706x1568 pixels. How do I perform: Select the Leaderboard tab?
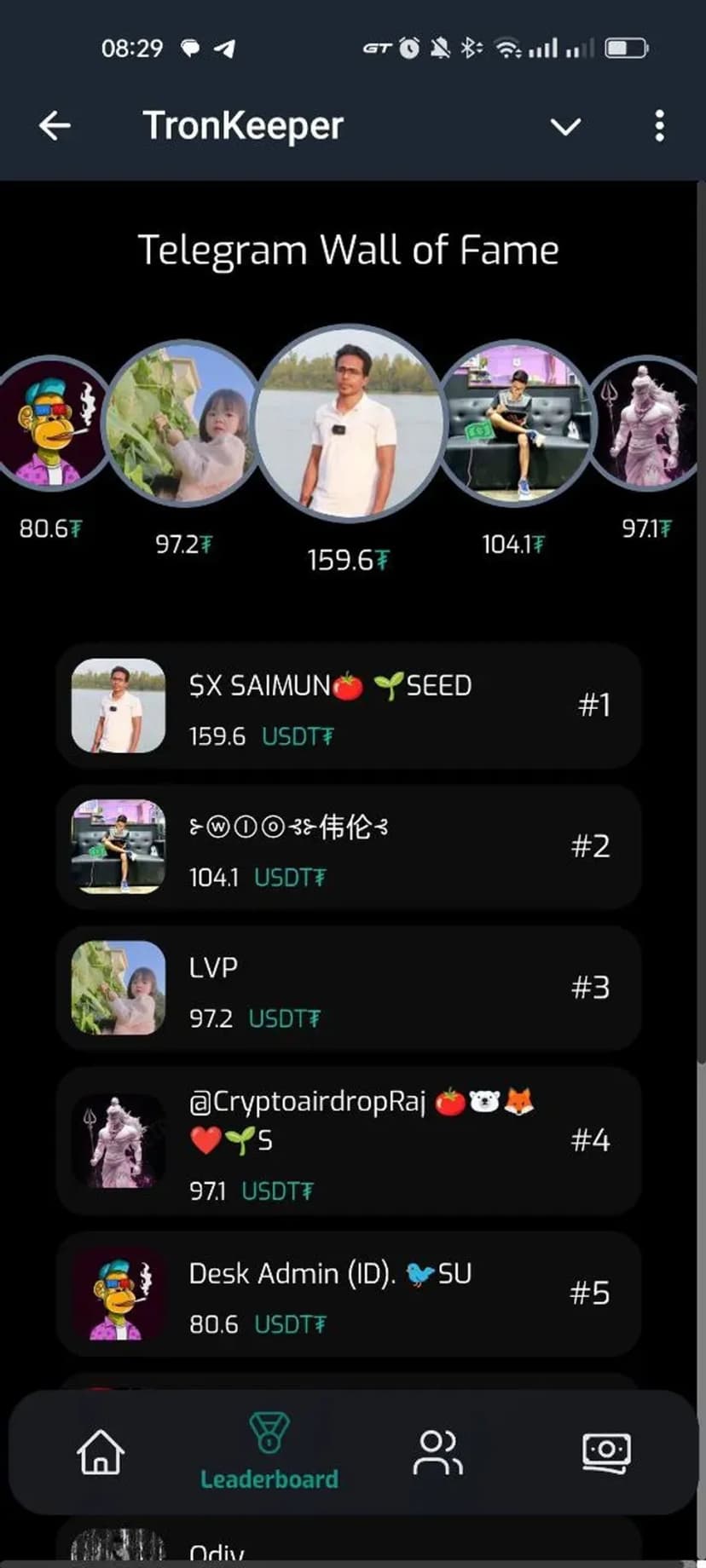tap(269, 1452)
